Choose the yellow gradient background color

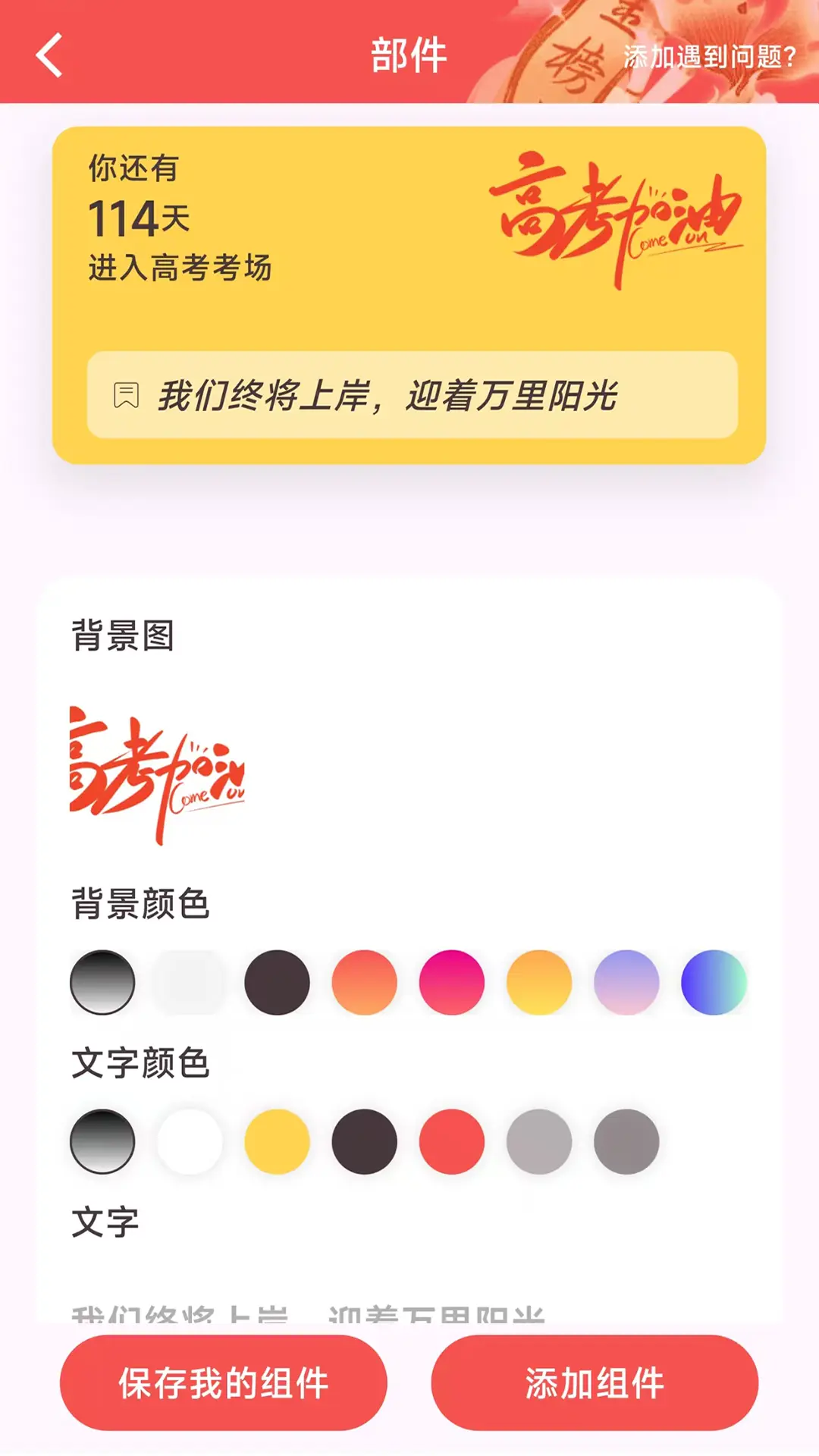click(x=539, y=982)
